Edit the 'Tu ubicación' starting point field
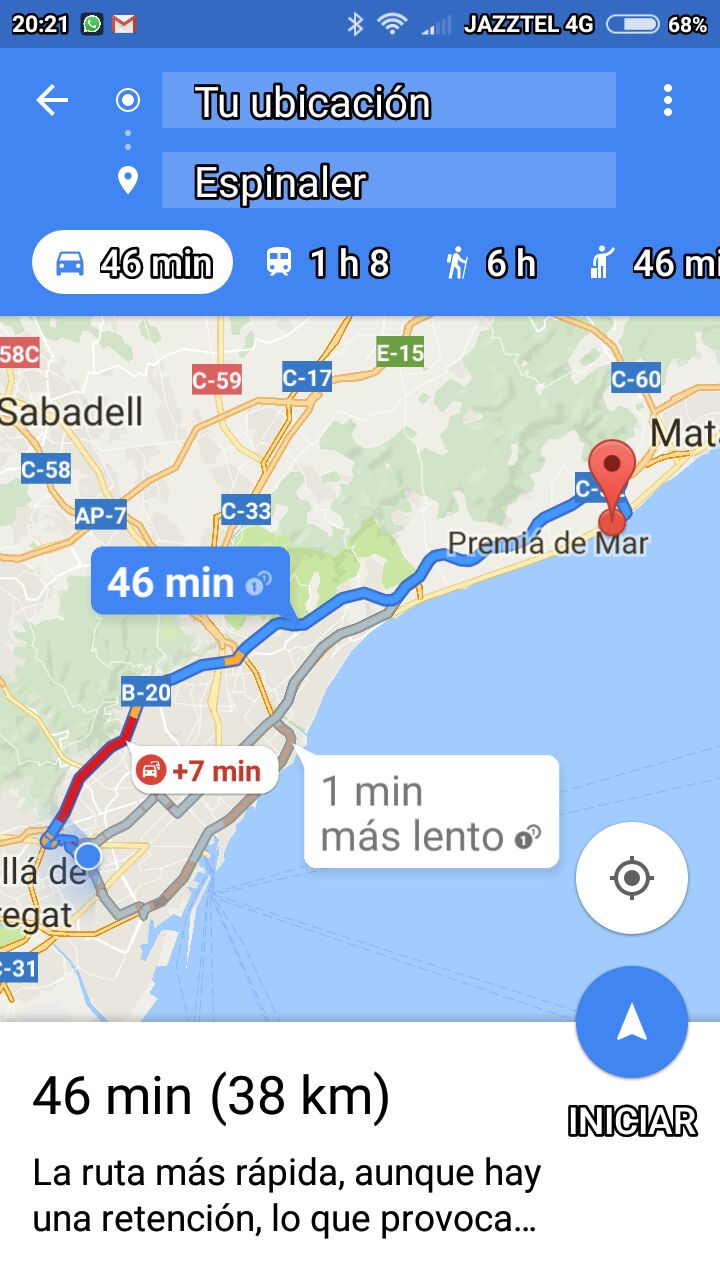The width and height of the screenshot is (720, 1280). [x=388, y=101]
